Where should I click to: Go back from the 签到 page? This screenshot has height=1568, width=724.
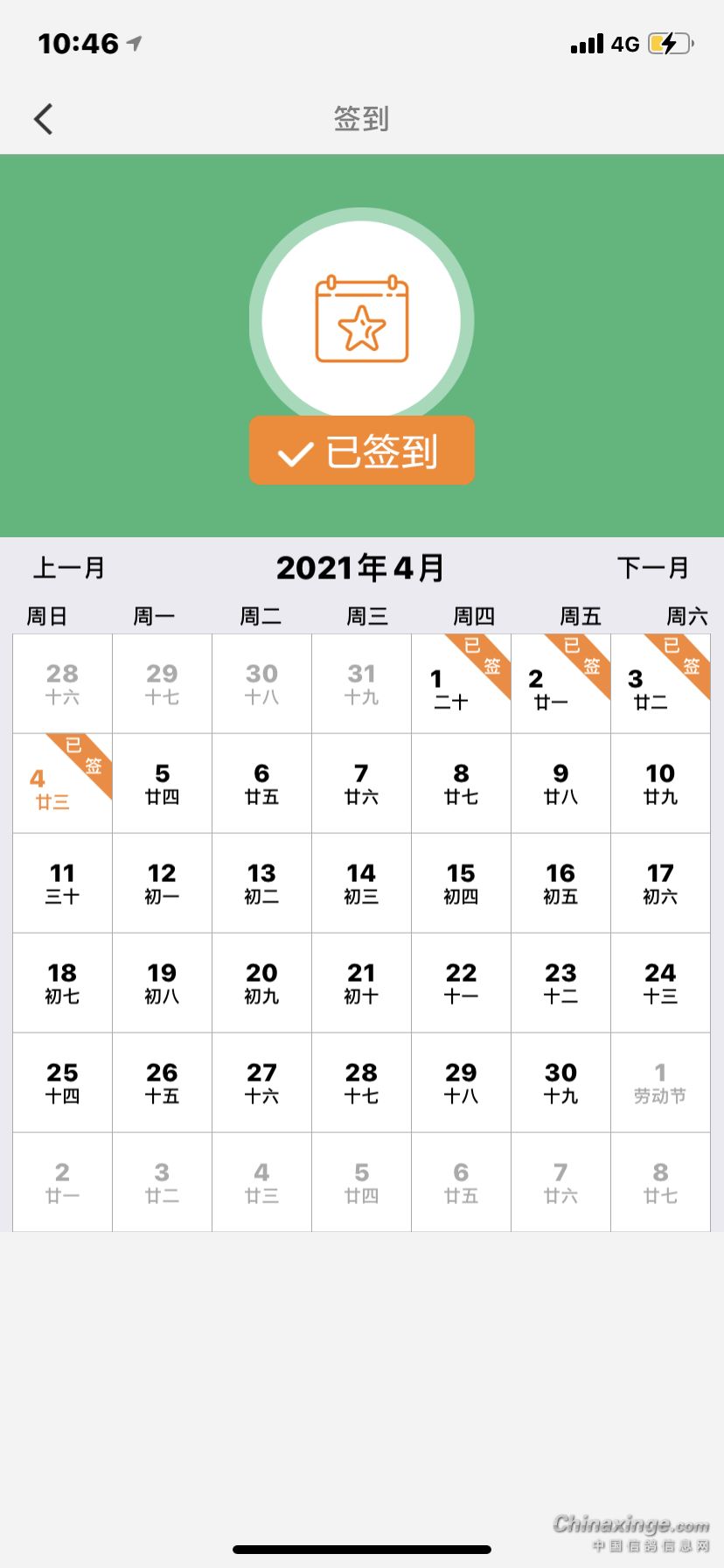click(x=44, y=119)
